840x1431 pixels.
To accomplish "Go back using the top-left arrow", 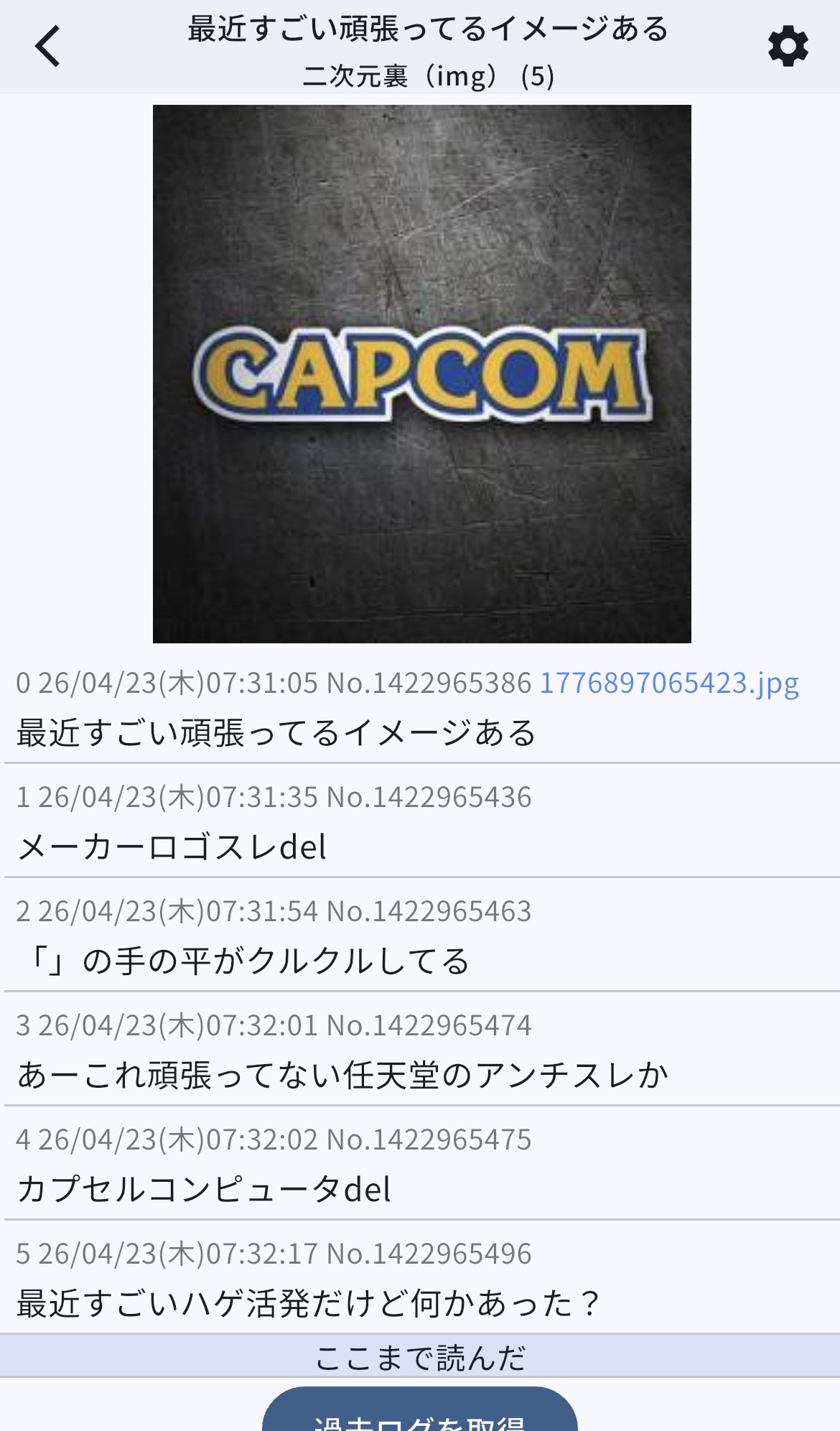I will point(48,47).
